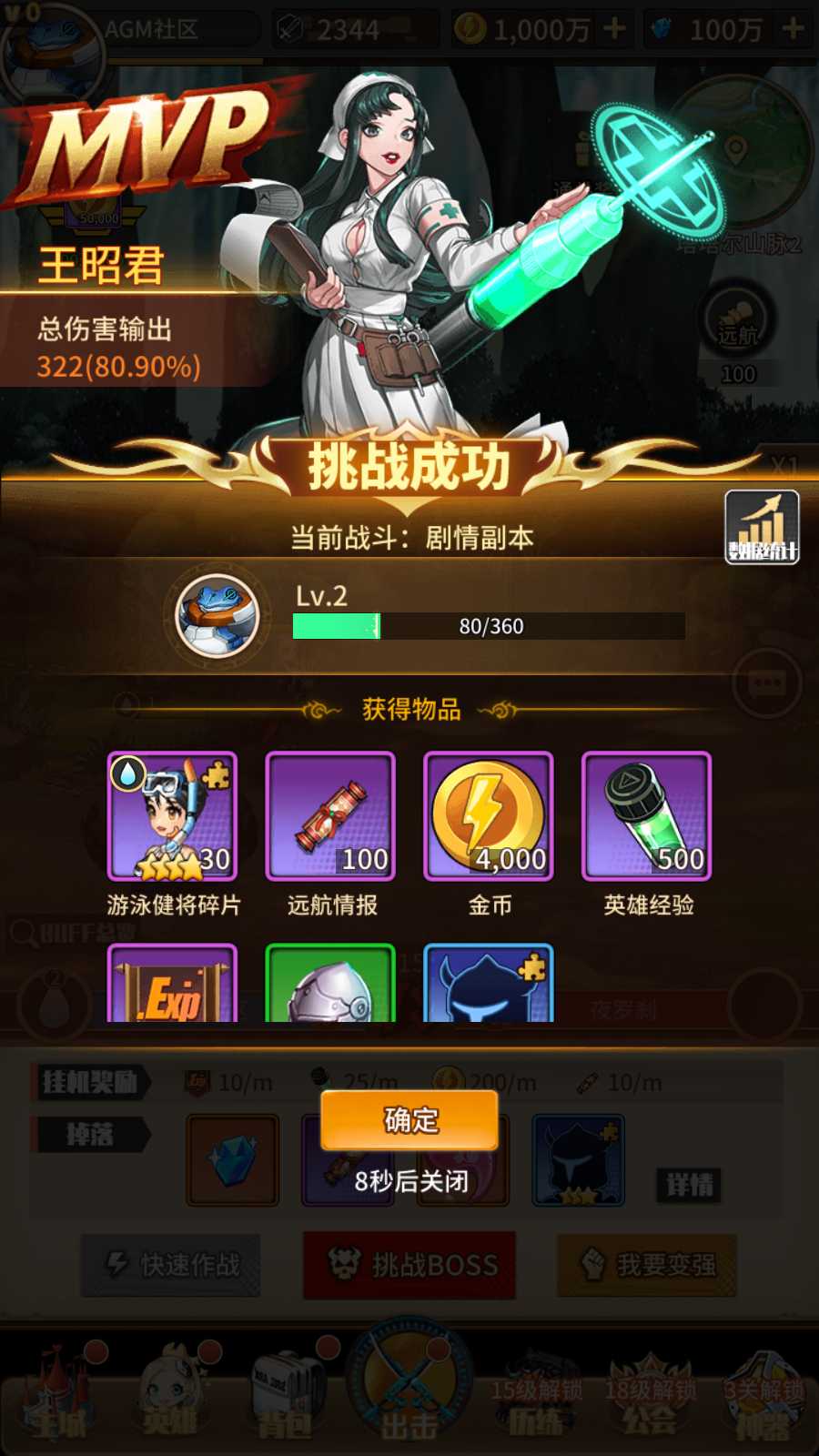This screenshot has height=1456, width=819.
Task: Select the silver helmet reward item
Action: point(330,985)
